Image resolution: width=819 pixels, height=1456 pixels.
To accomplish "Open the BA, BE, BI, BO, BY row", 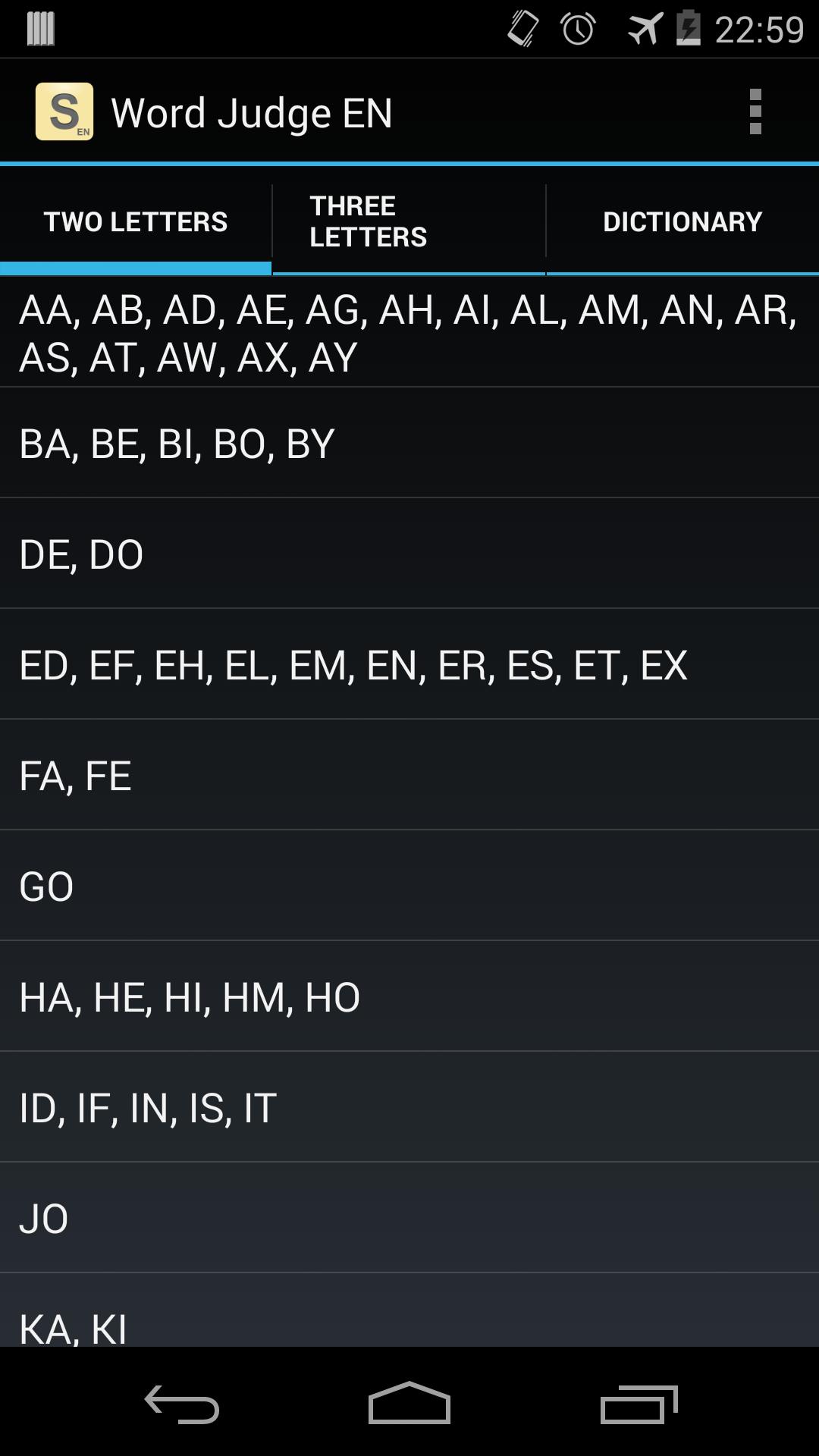I will (x=409, y=443).
